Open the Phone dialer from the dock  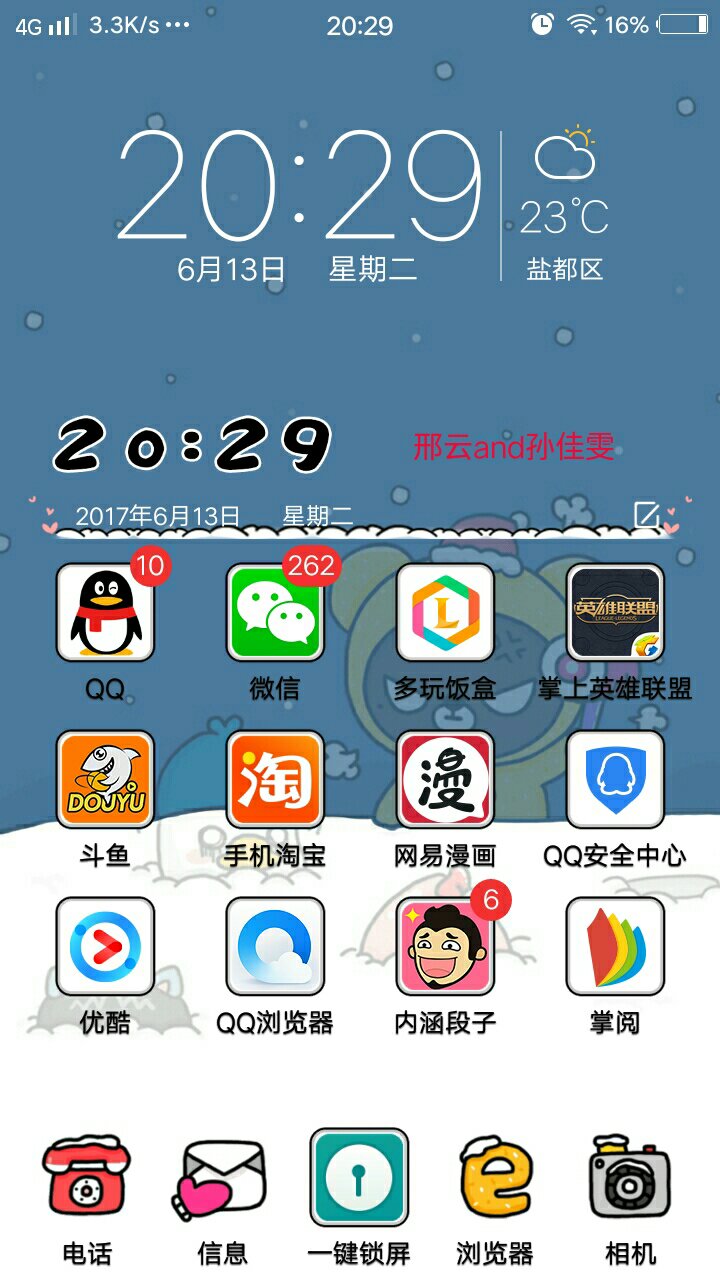[x=86, y=1180]
